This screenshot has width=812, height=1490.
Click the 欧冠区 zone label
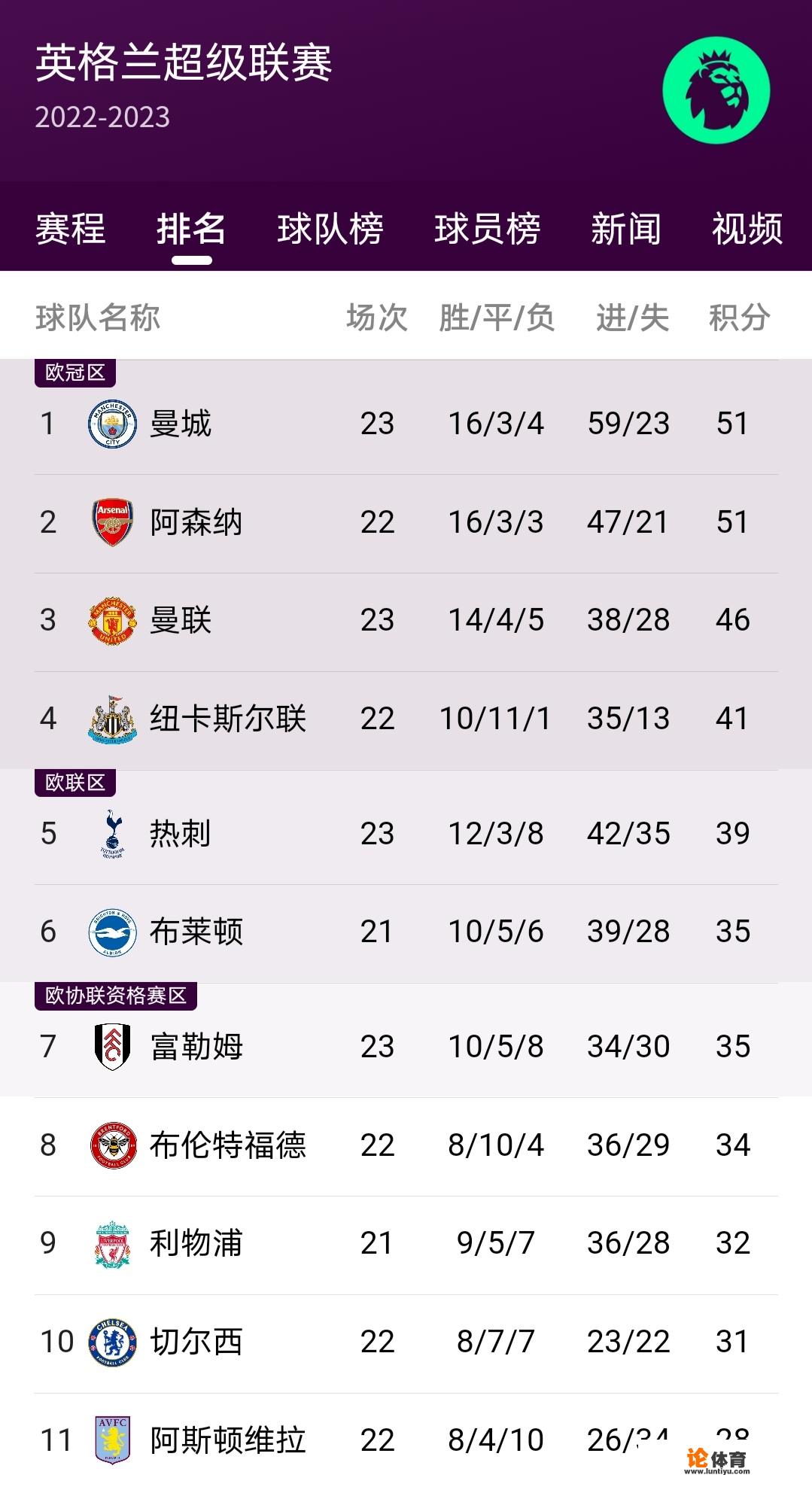tap(75, 370)
